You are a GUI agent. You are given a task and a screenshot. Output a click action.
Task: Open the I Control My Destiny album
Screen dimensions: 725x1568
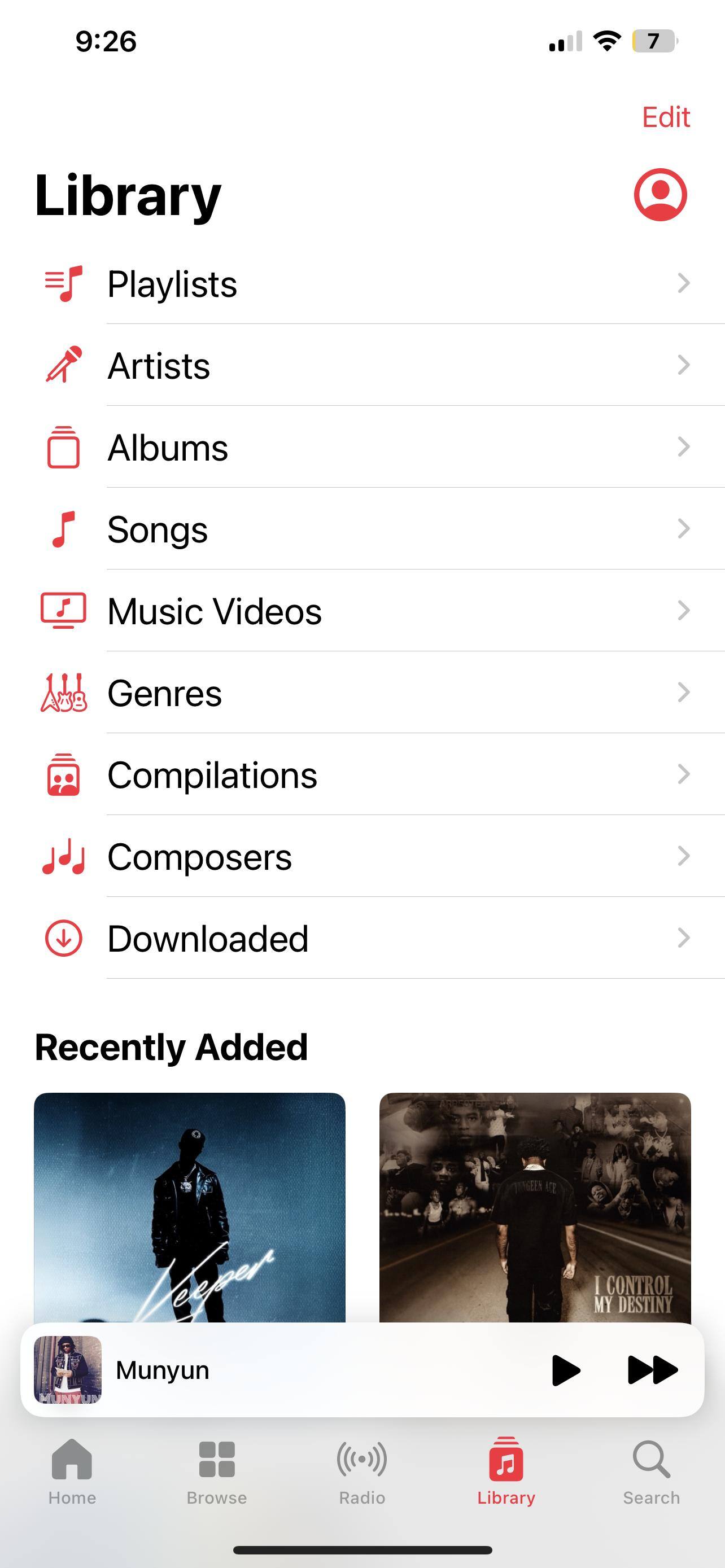[x=535, y=1205]
